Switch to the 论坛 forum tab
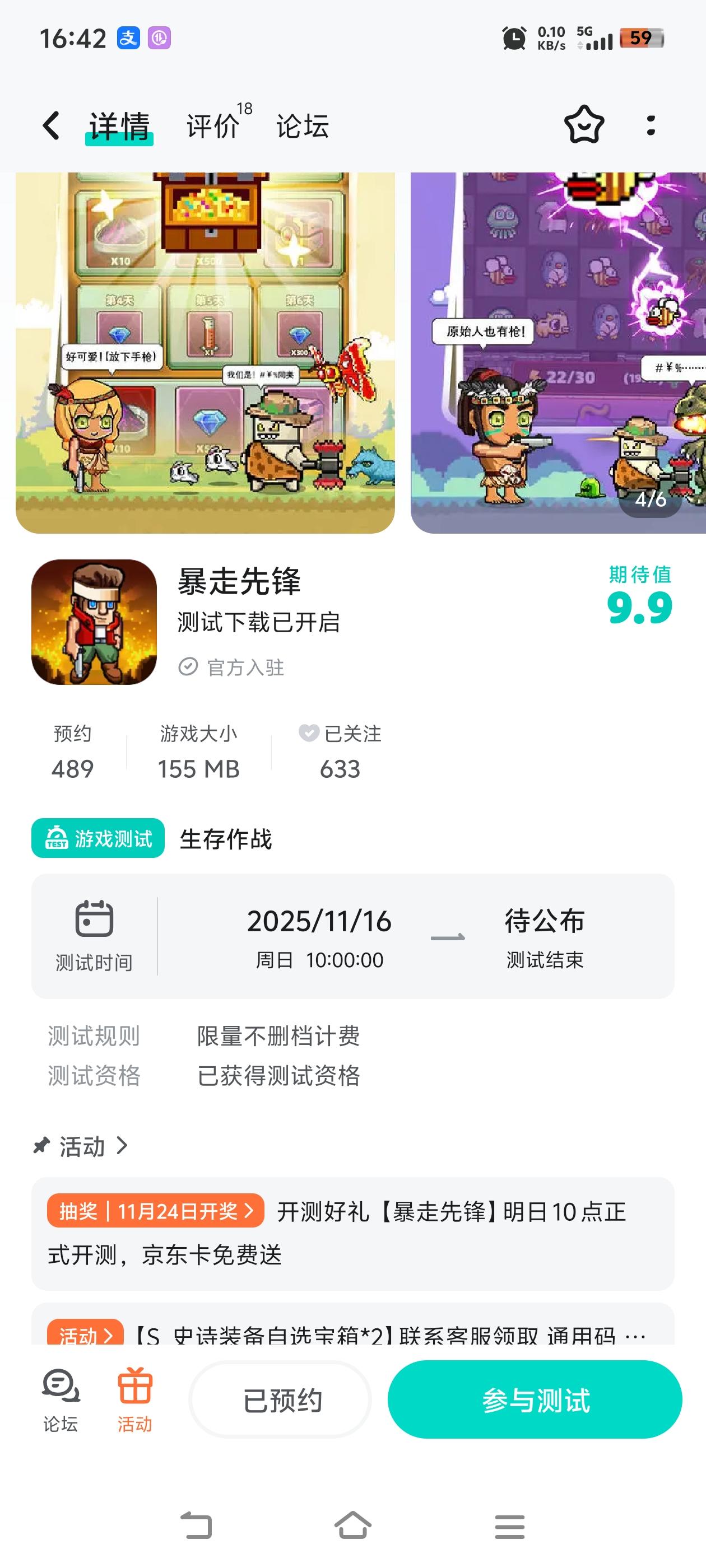The image size is (706, 1568). tap(301, 127)
